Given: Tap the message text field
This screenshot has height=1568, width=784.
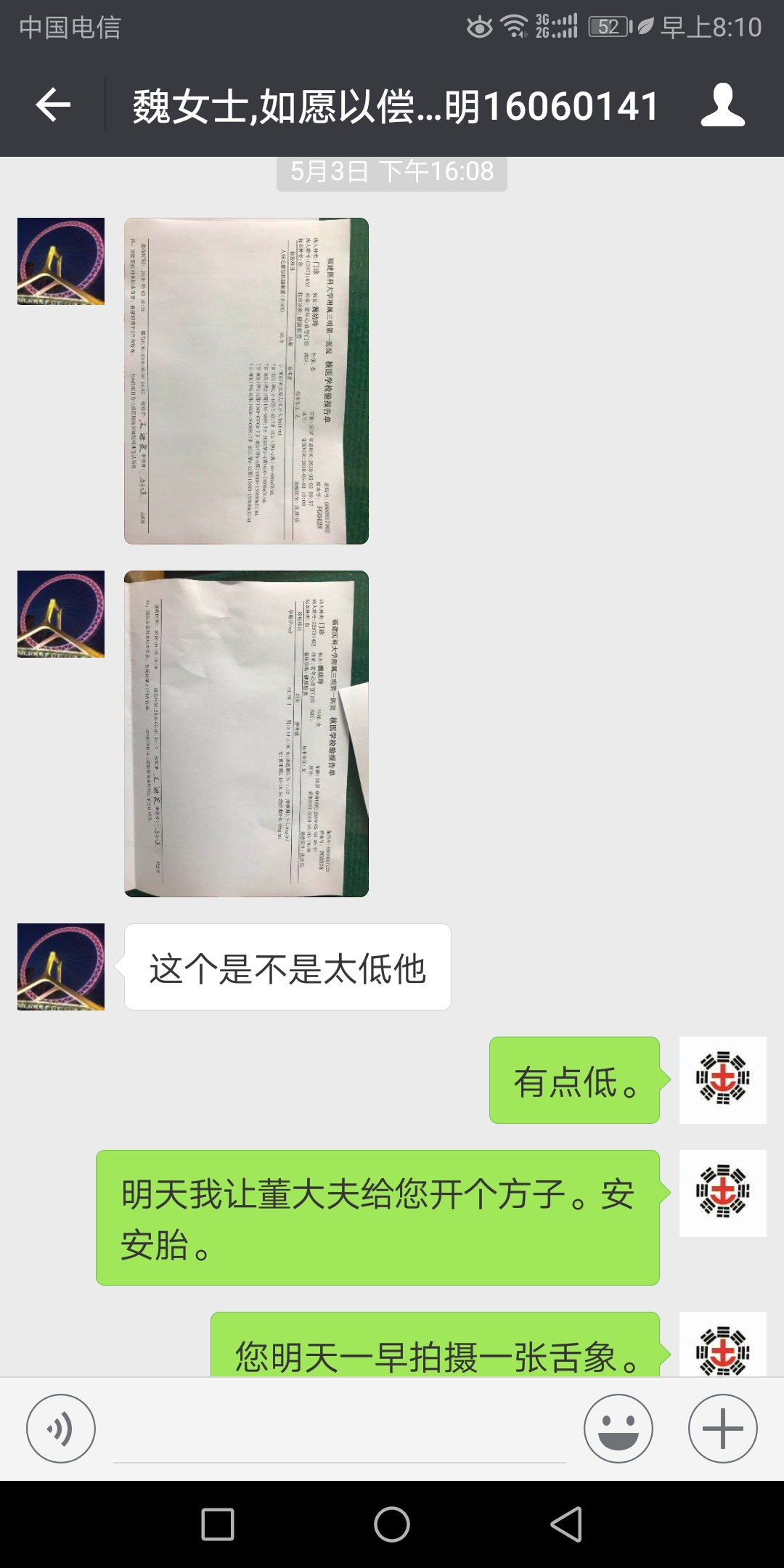Looking at the screenshot, I should click(339, 1429).
